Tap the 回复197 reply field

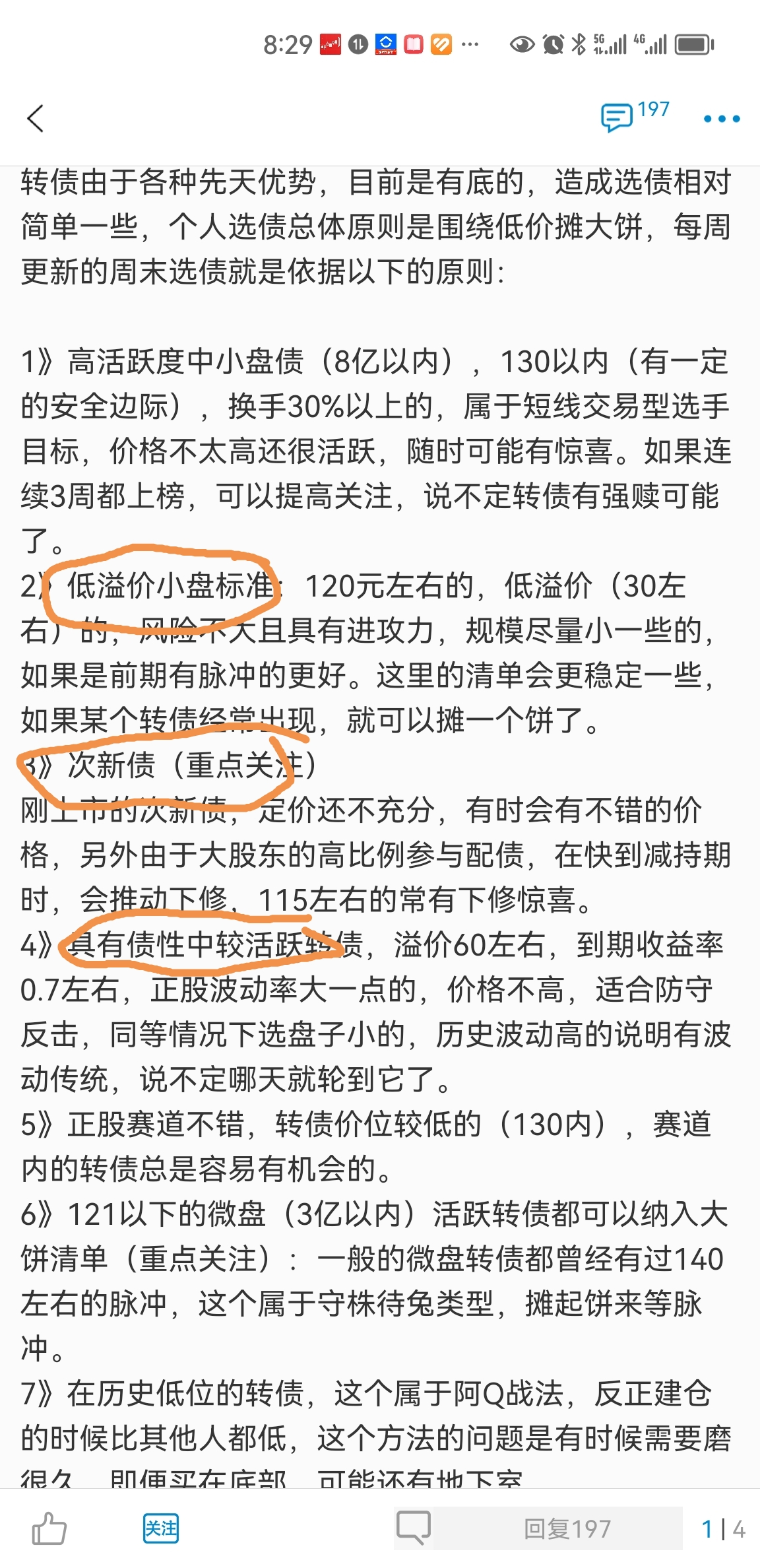coord(566,1528)
